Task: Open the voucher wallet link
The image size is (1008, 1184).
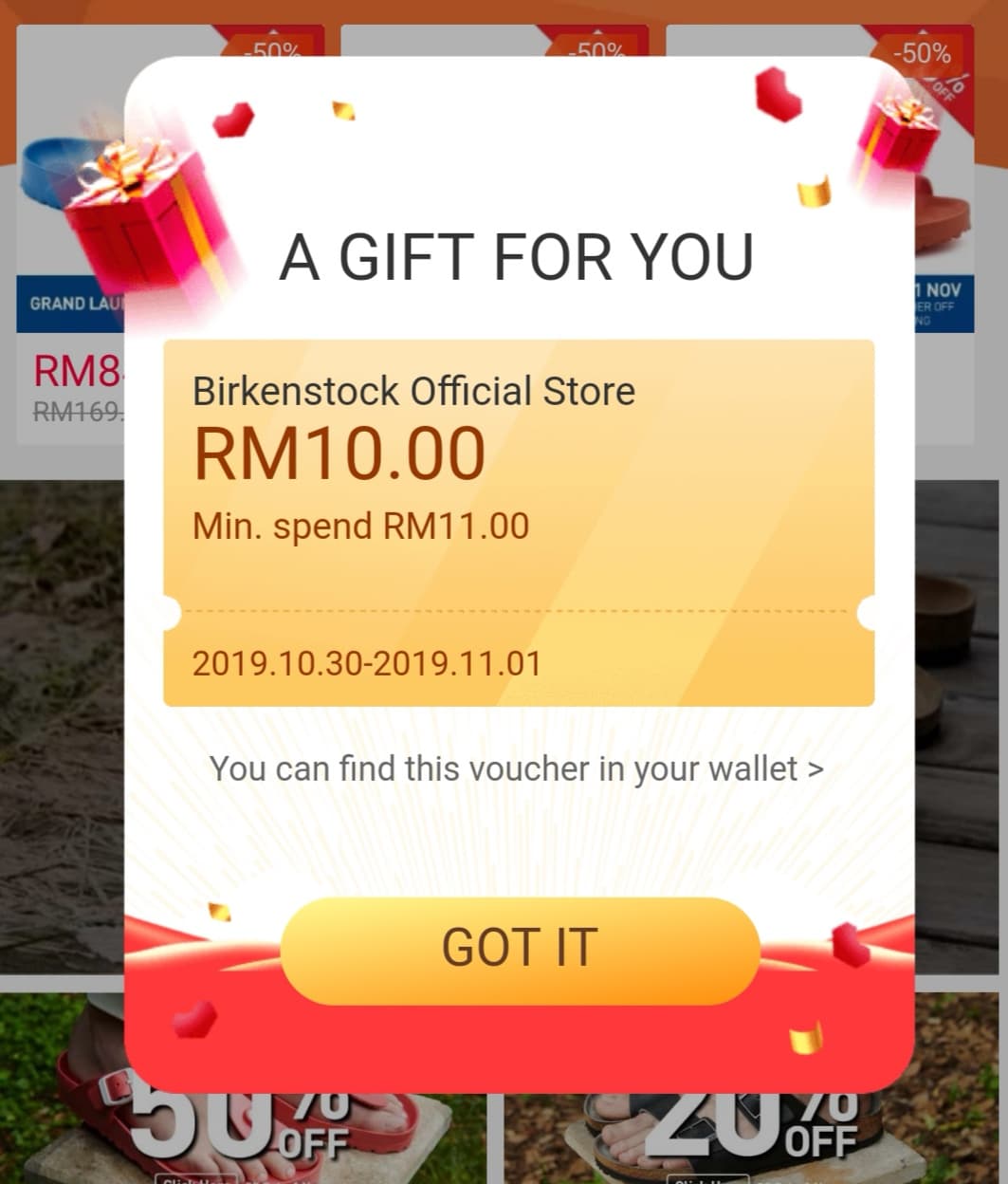Action: point(517,768)
